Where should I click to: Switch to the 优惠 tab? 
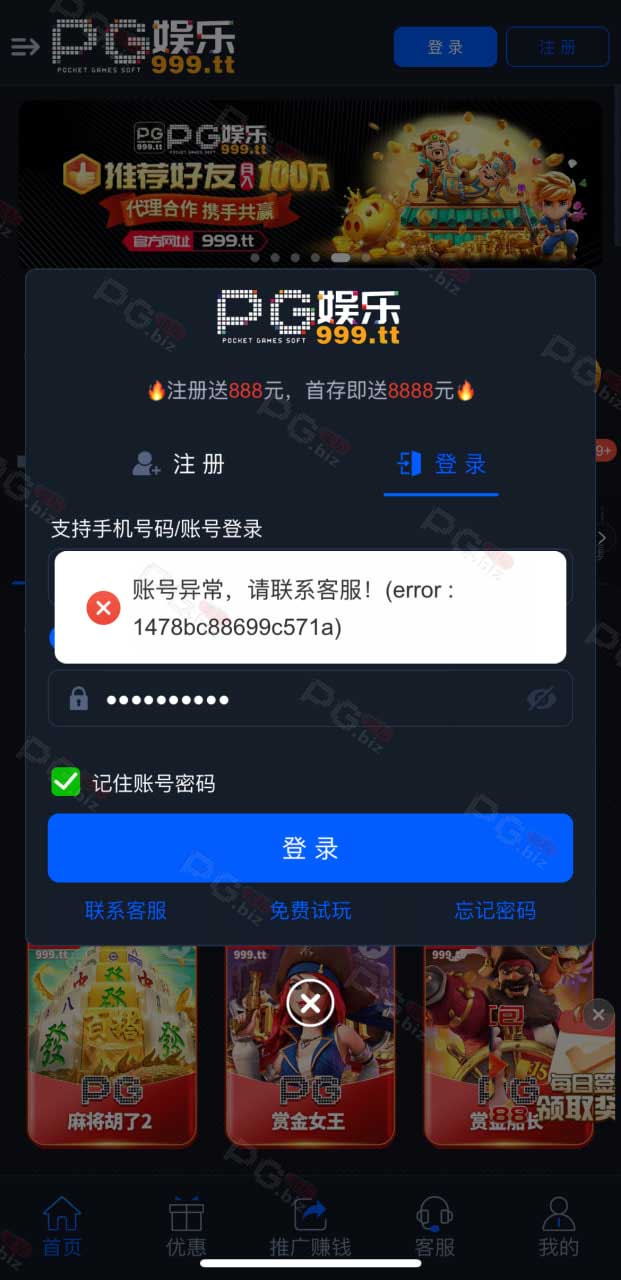(x=186, y=1226)
